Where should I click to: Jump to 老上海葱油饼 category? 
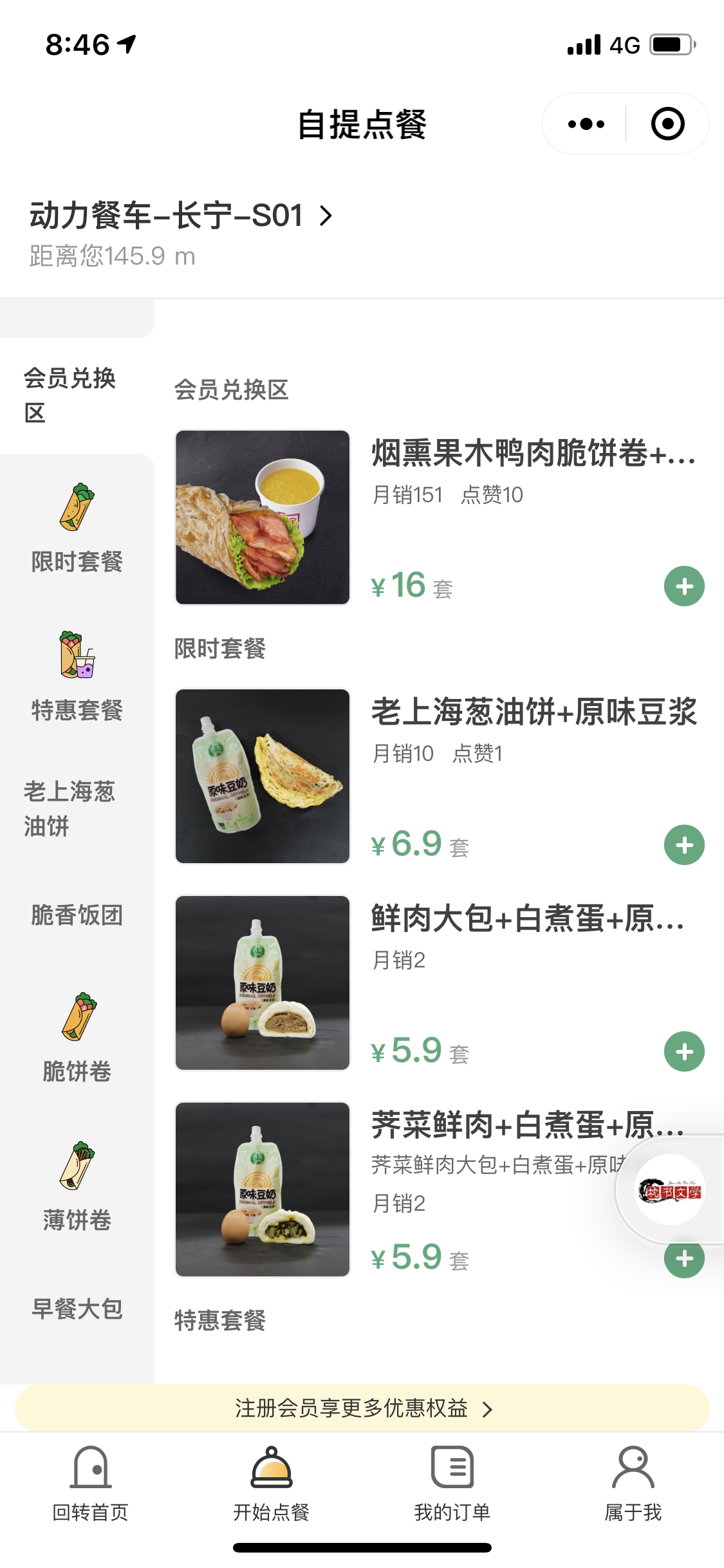70,808
